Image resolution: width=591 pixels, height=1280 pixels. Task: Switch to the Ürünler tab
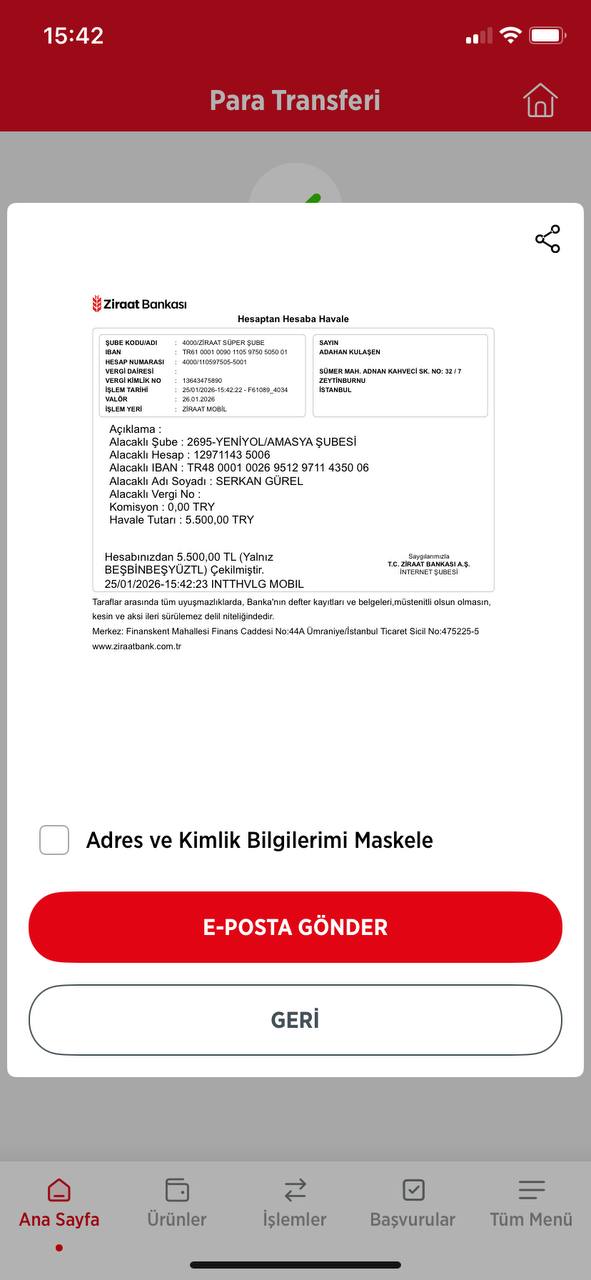(x=177, y=1204)
